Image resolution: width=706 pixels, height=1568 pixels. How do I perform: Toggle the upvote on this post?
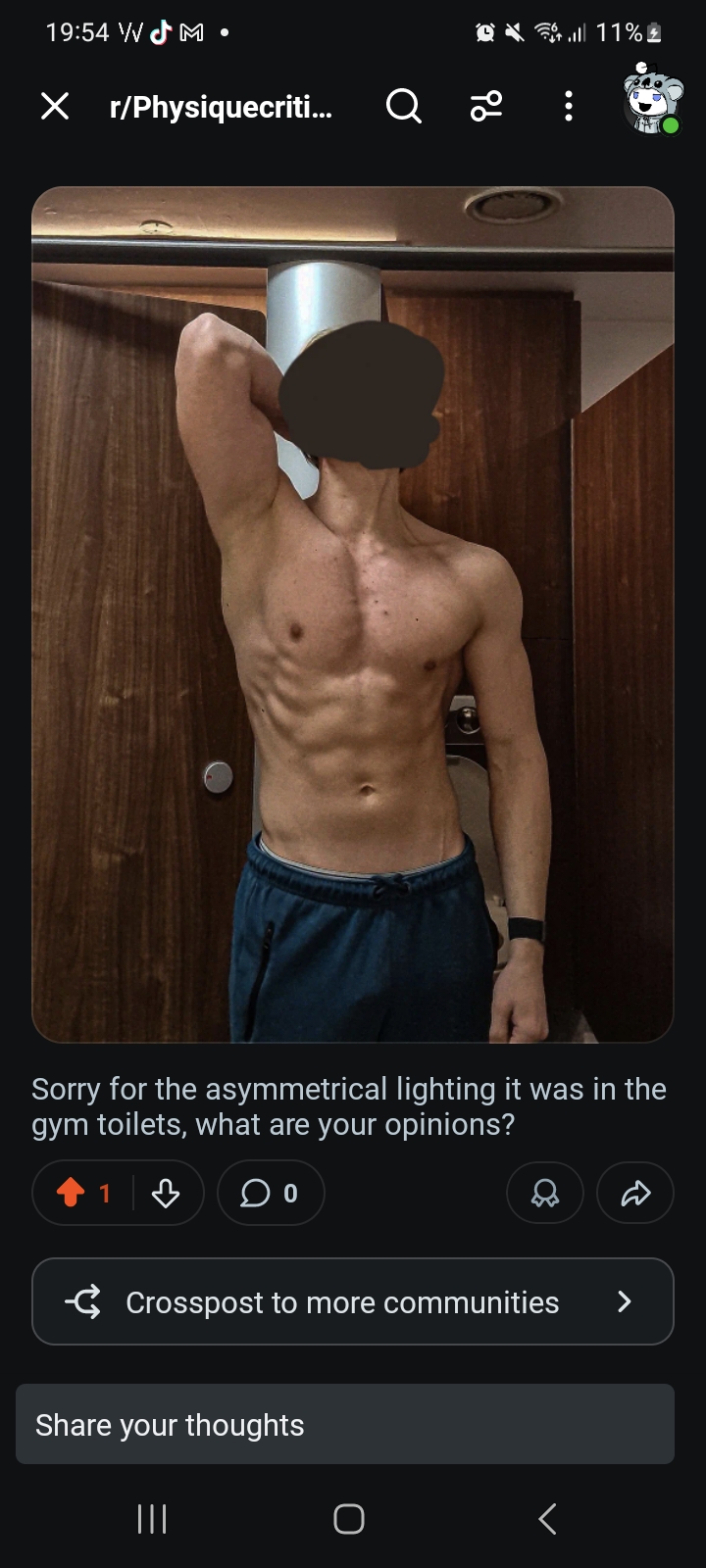coord(71,1193)
